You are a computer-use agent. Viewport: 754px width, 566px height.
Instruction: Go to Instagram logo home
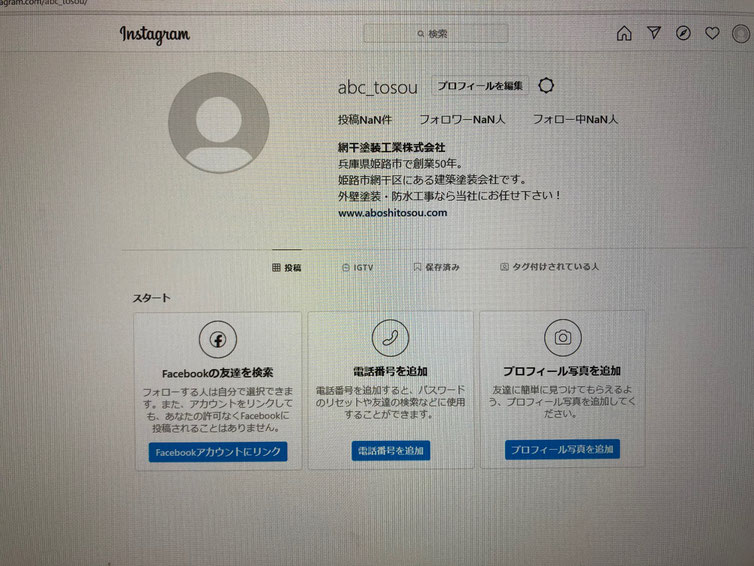click(155, 35)
